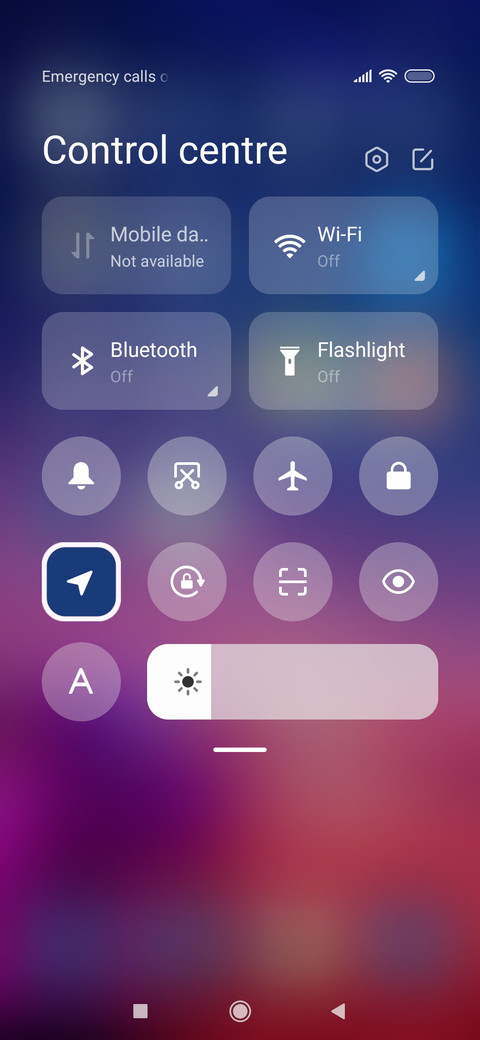Tap the lock screen icon
Screen dimensions: 480x1040
click(x=398, y=476)
